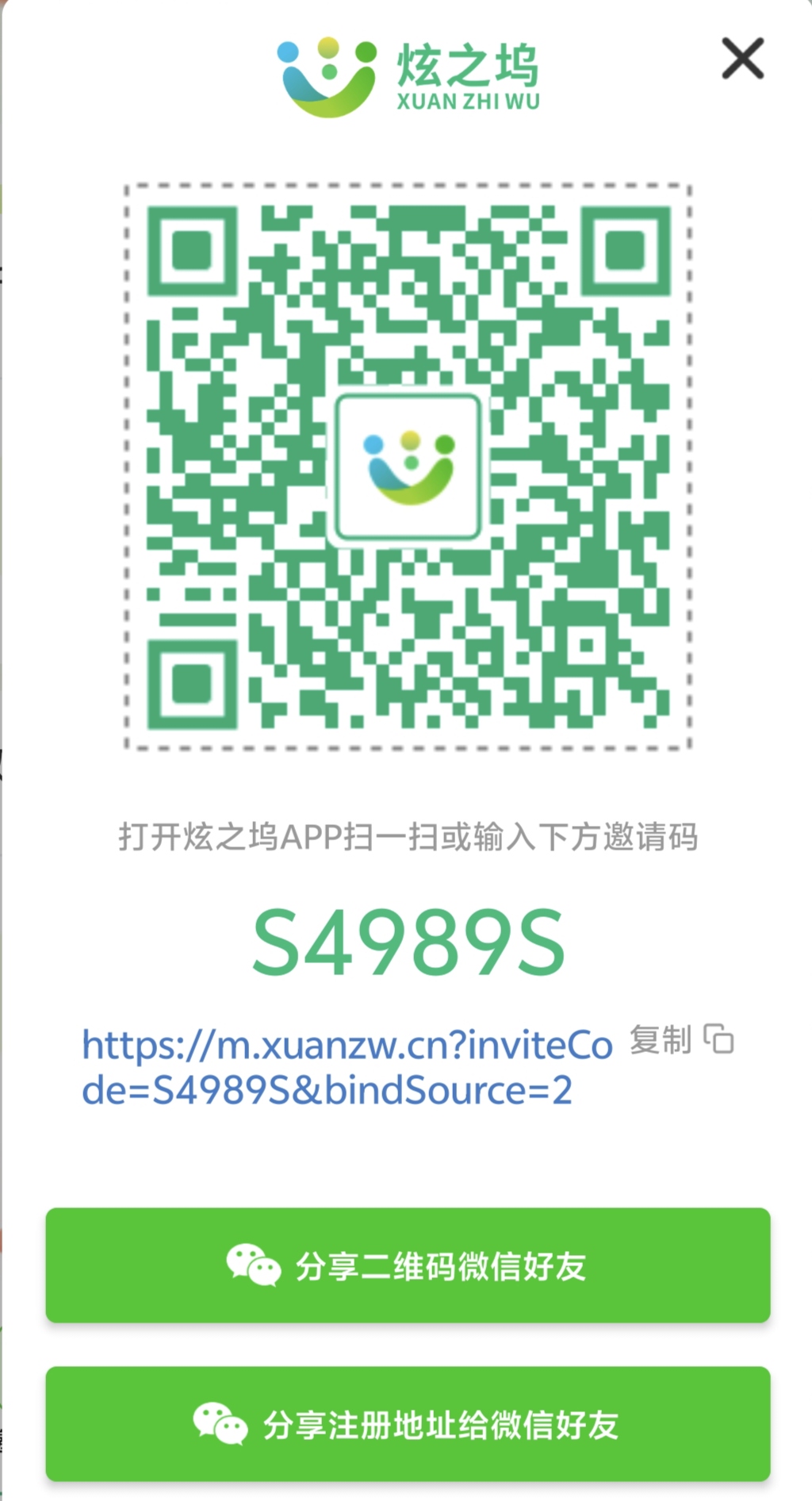Tap 分享二维码微信好友 button
Image resolution: width=812 pixels, height=1501 pixels.
[x=408, y=1265]
